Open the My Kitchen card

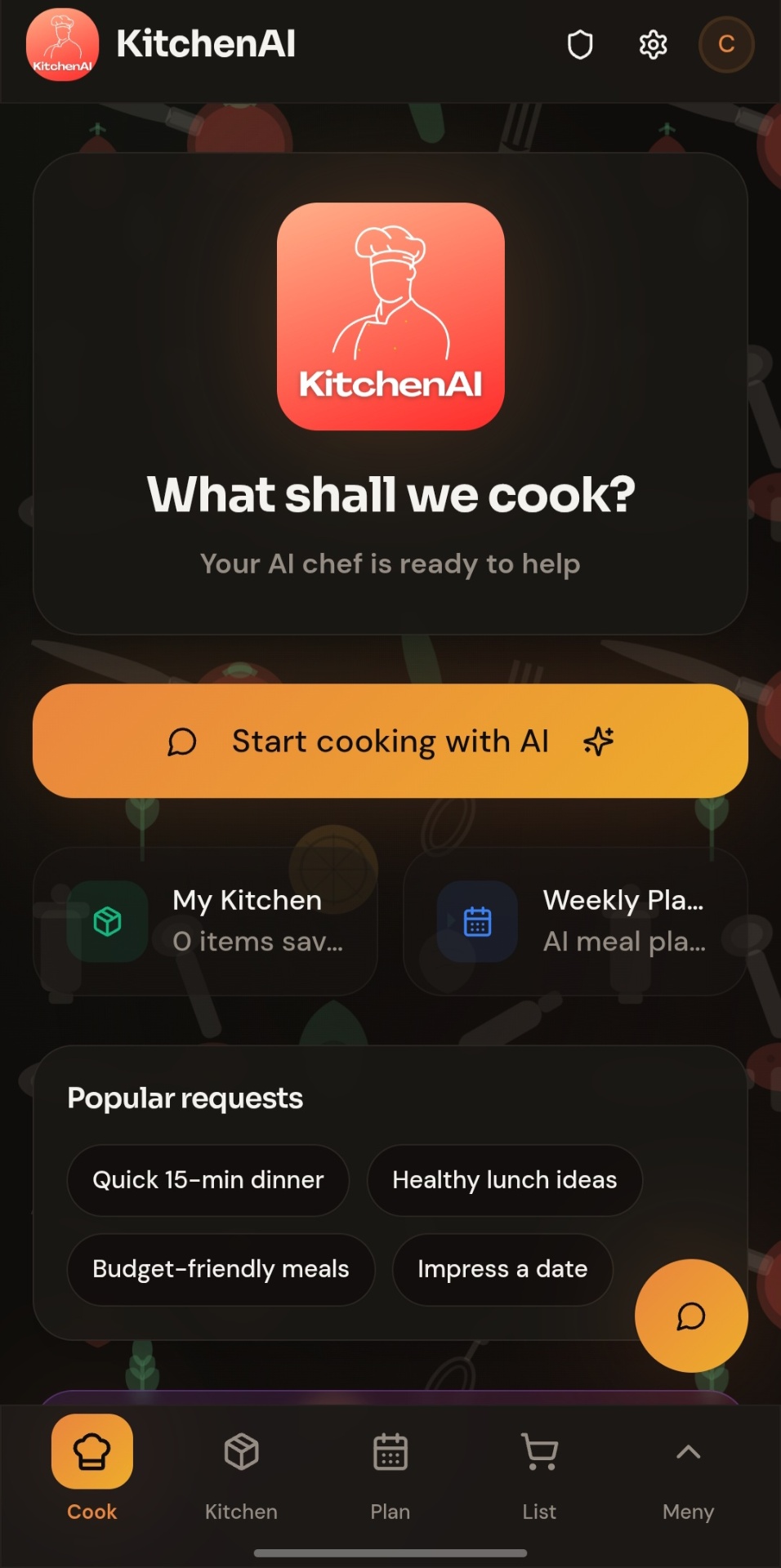click(x=205, y=921)
